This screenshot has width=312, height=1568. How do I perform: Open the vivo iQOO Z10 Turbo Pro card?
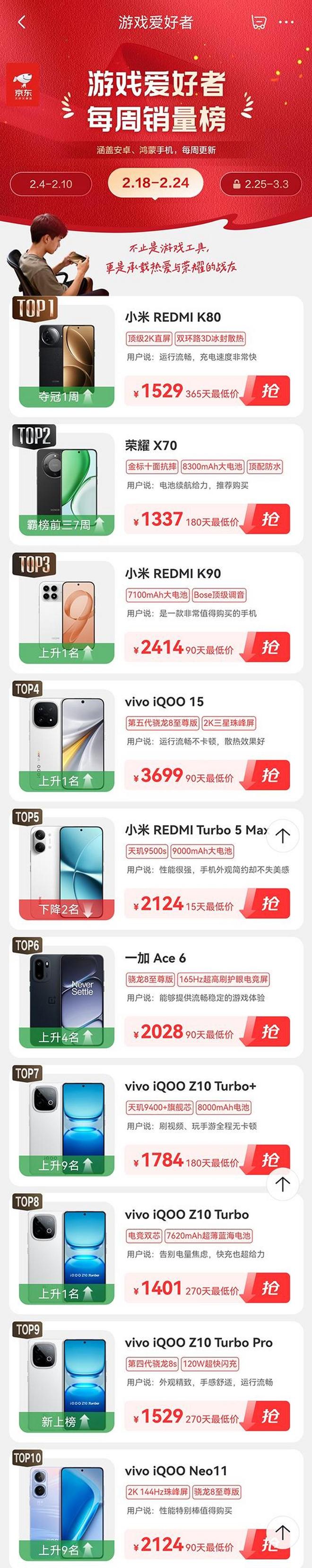coord(198,1343)
